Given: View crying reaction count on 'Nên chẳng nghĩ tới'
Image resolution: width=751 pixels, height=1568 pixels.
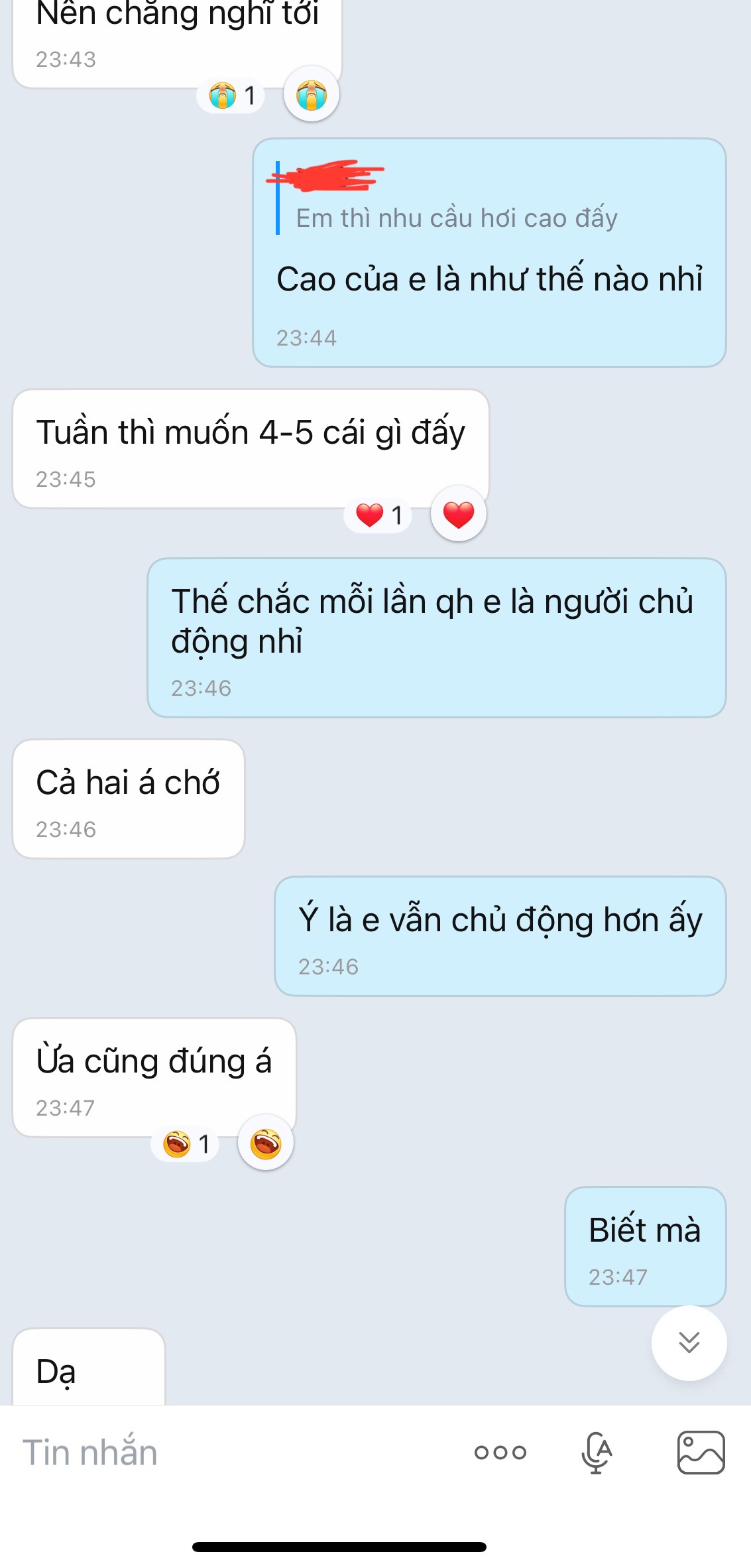Looking at the screenshot, I should pos(231,96).
